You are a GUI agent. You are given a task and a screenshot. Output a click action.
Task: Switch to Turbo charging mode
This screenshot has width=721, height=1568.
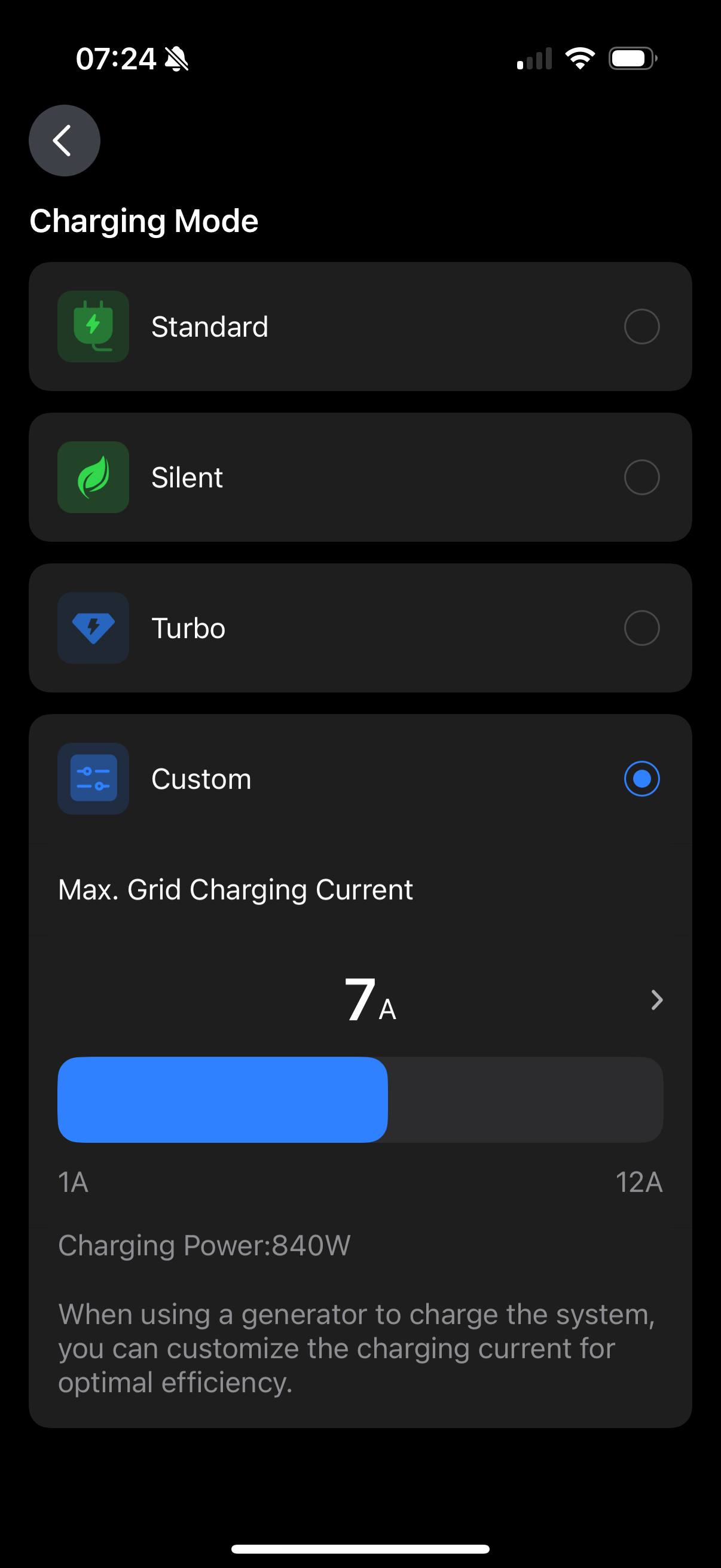(360, 627)
